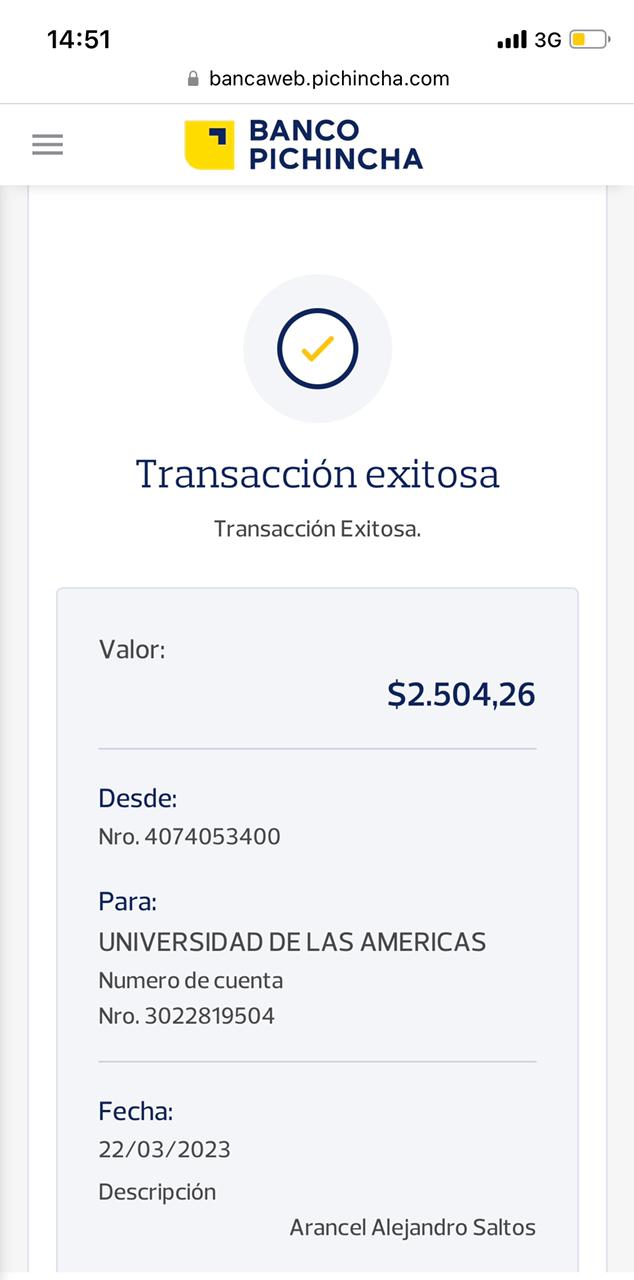Screen dimensions: 634x1280
Task: Open the hamburger navigation menu
Action: coord(47,145)
